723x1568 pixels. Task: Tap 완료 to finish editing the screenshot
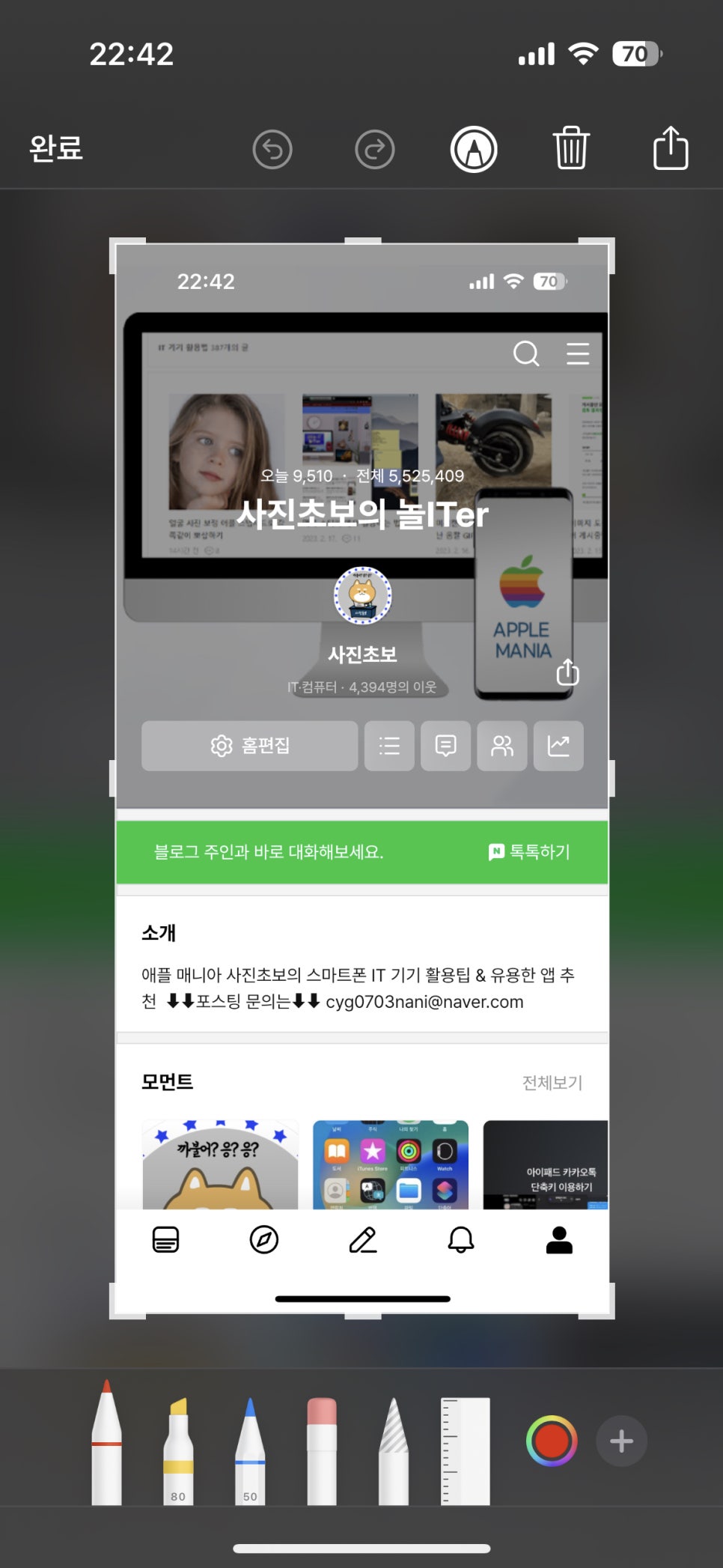56,148
